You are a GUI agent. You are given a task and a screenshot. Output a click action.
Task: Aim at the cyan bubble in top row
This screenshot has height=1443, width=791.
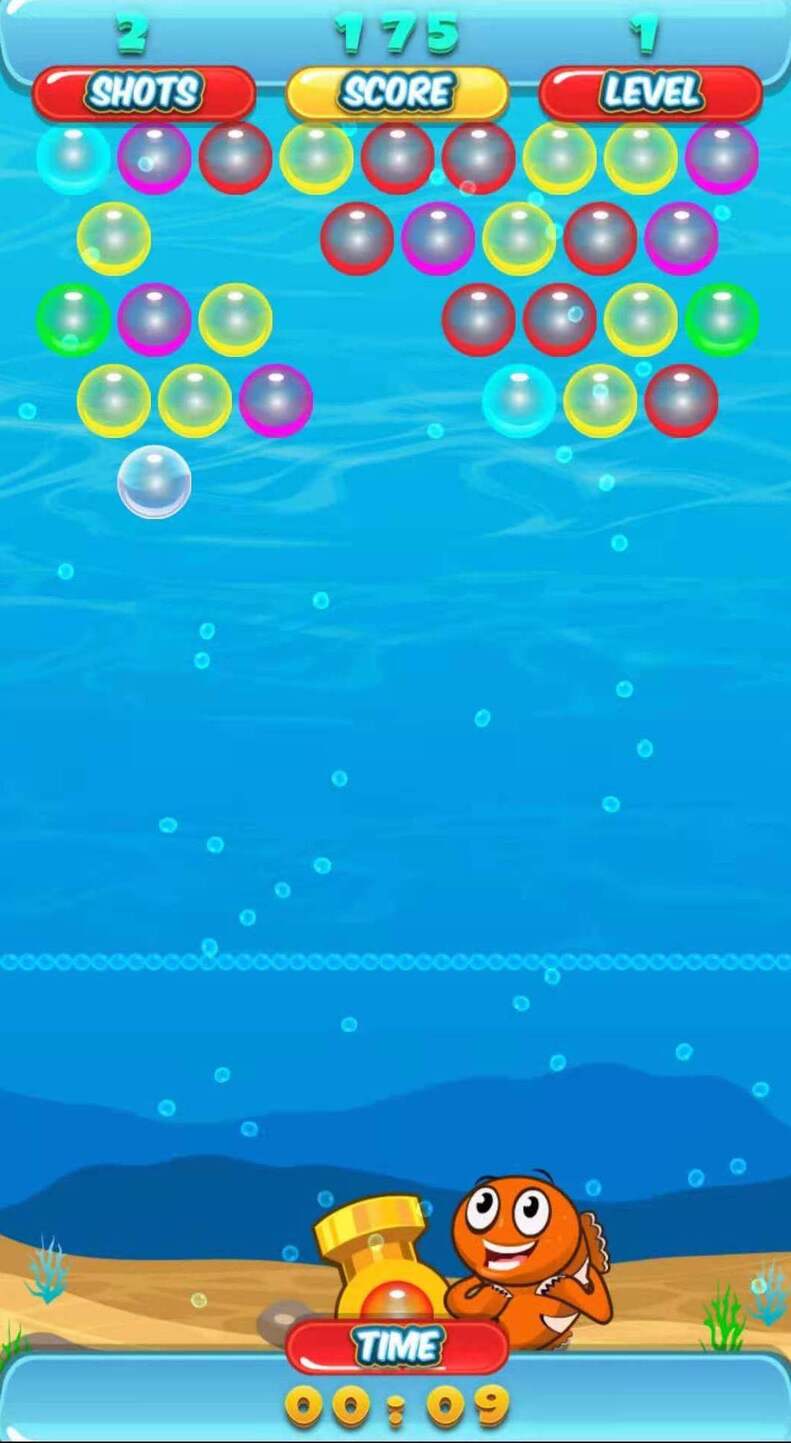[73, 158]
